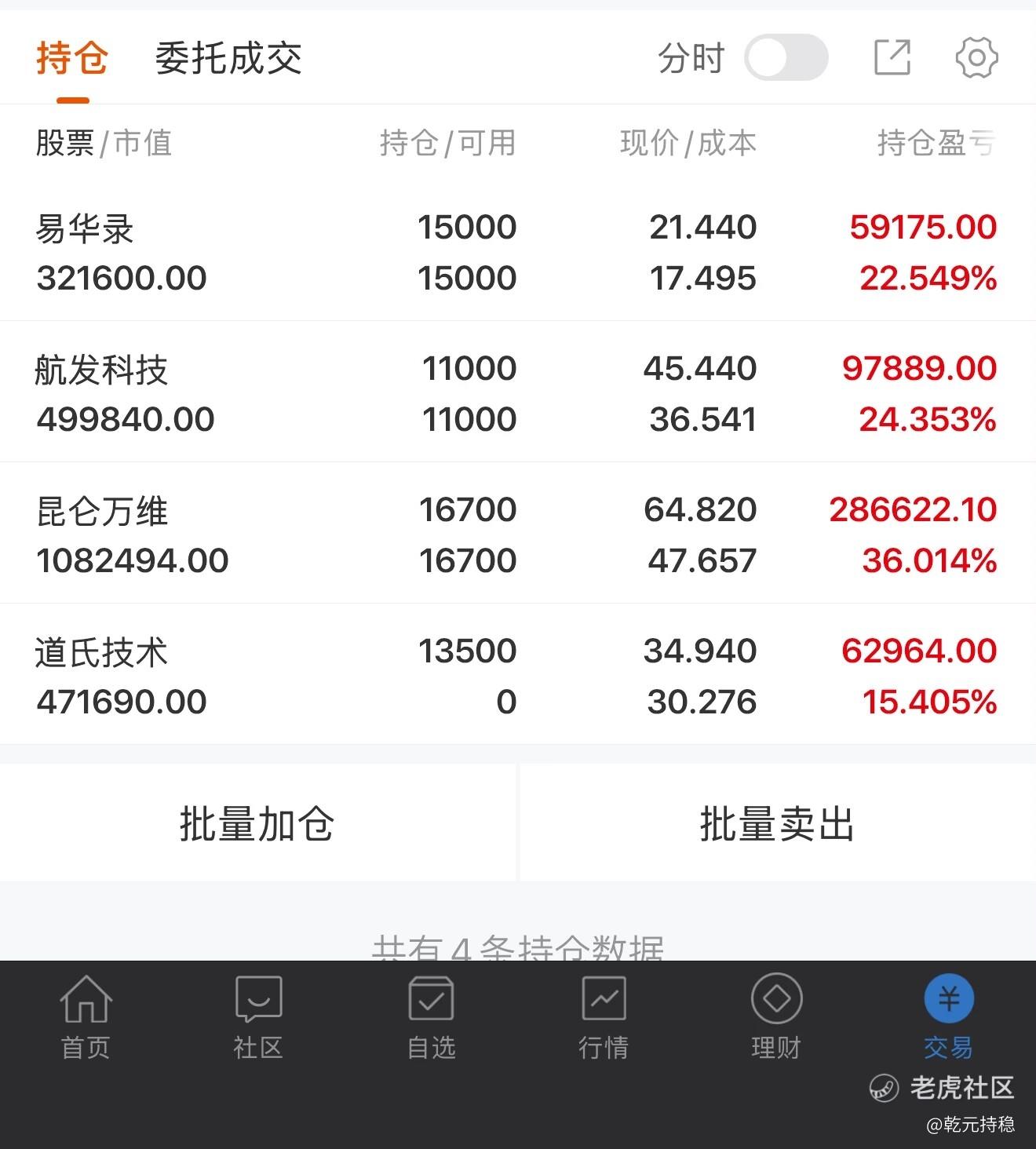
Task: Open the 行情 tab
Action: (604, 1018)
